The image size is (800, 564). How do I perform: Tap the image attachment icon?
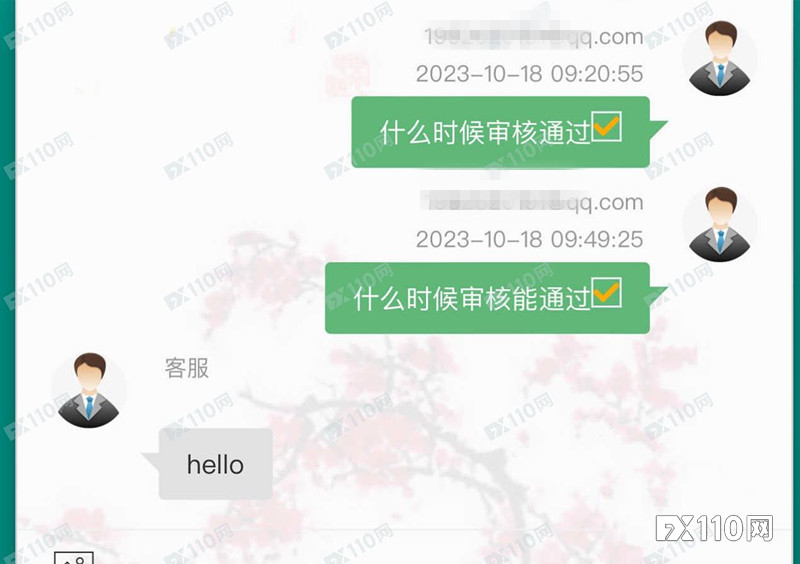coord(74,557)
